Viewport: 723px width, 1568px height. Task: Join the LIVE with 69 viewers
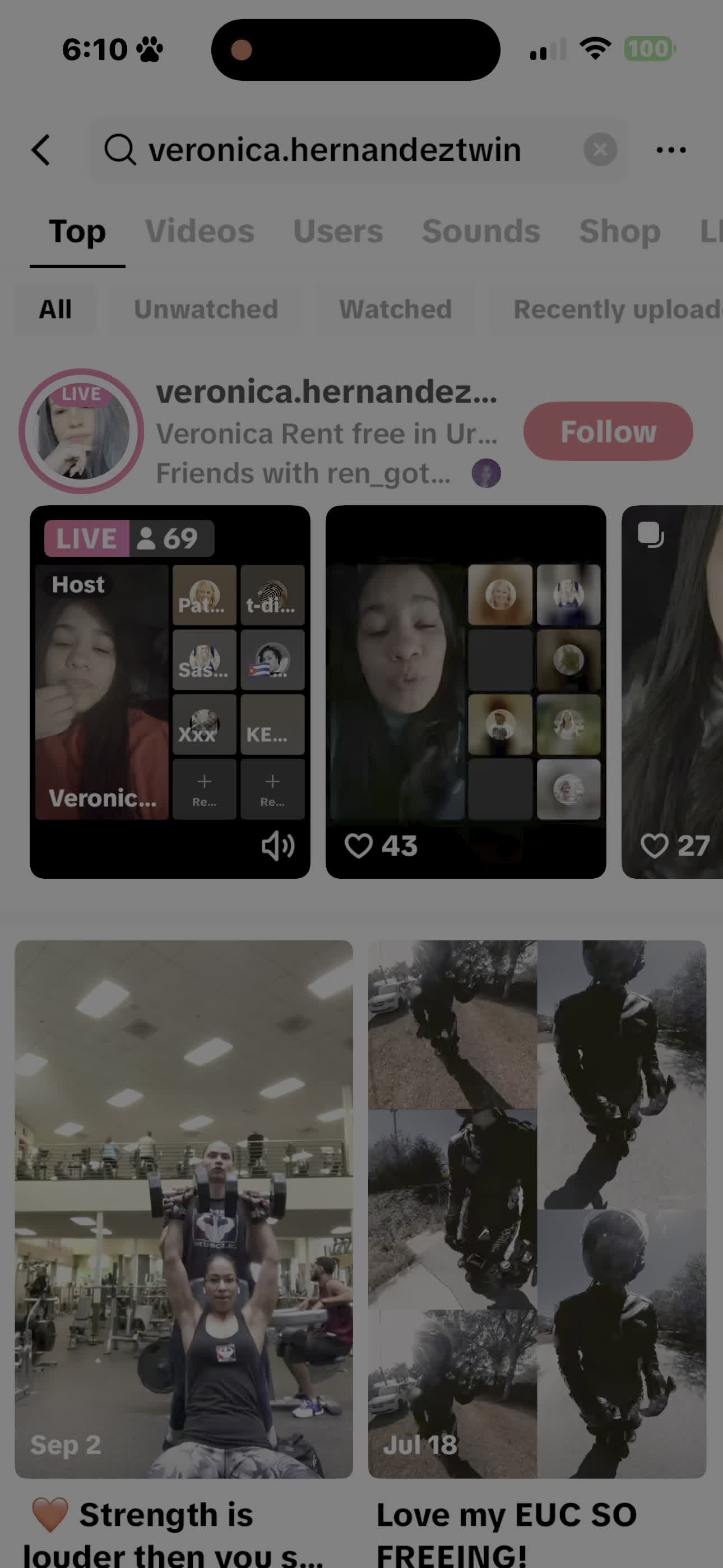(170, 688)
